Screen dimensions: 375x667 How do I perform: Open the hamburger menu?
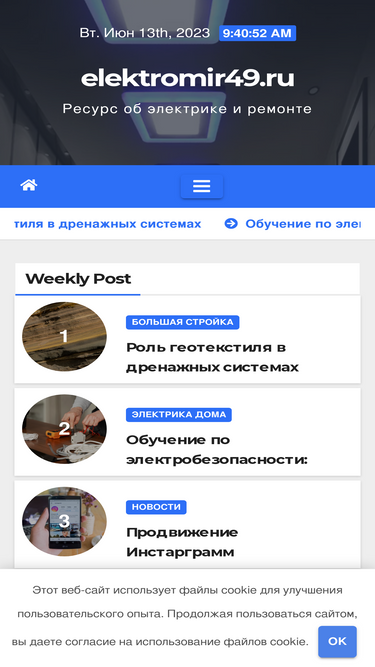pos(202,186)
